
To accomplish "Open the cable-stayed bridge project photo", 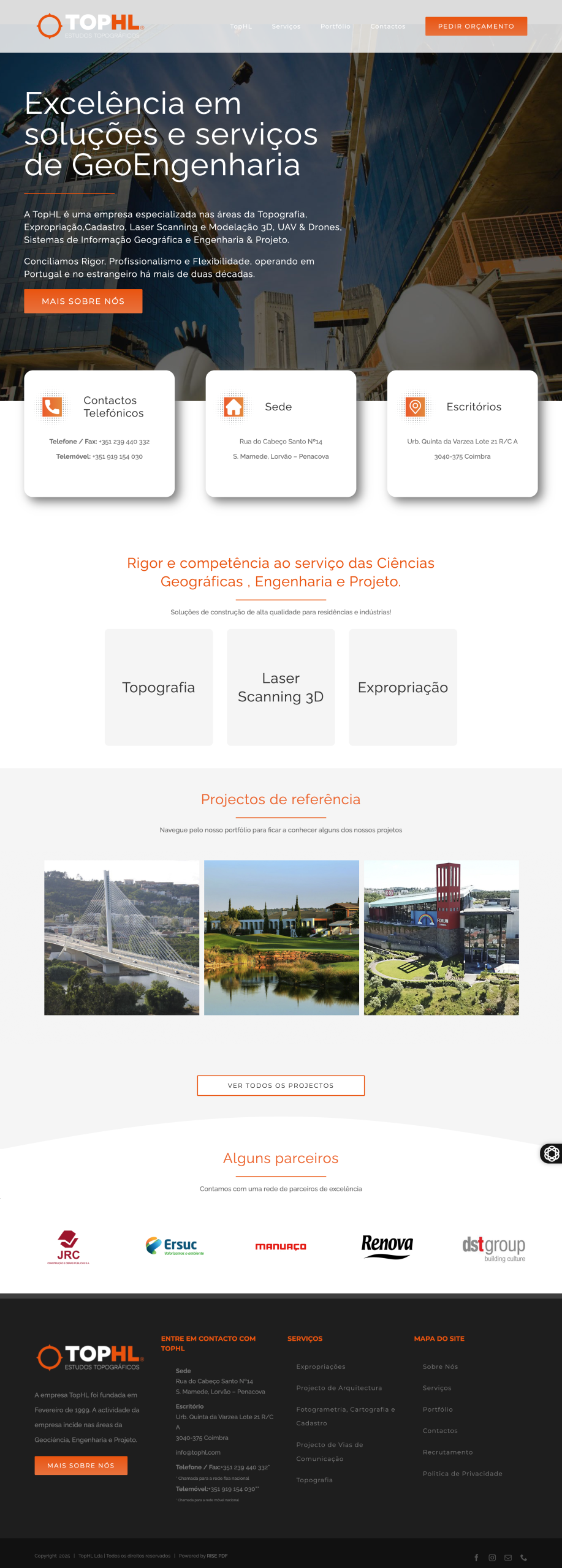I will click(x=121, y=937).
